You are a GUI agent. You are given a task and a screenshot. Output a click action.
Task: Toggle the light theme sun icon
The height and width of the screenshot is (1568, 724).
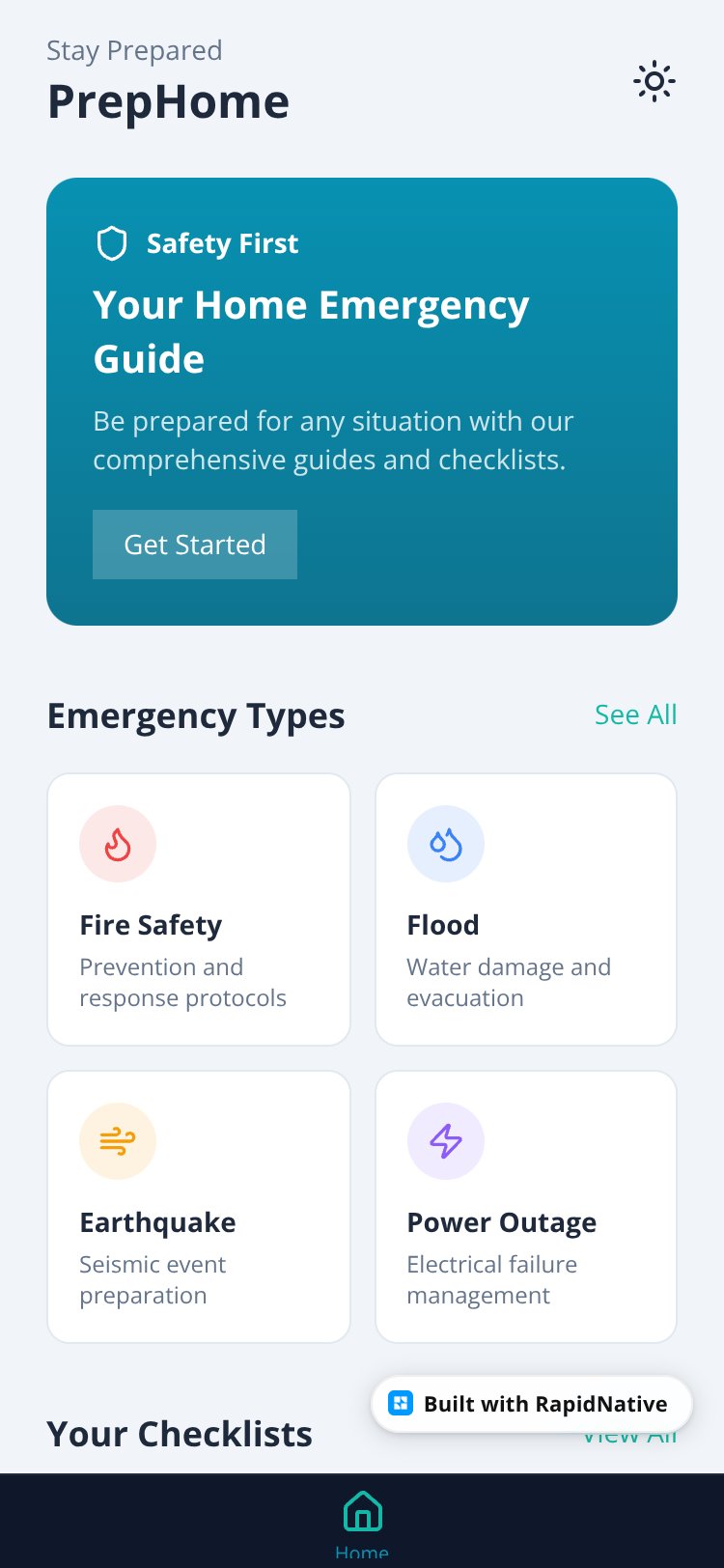coord(654,82)
